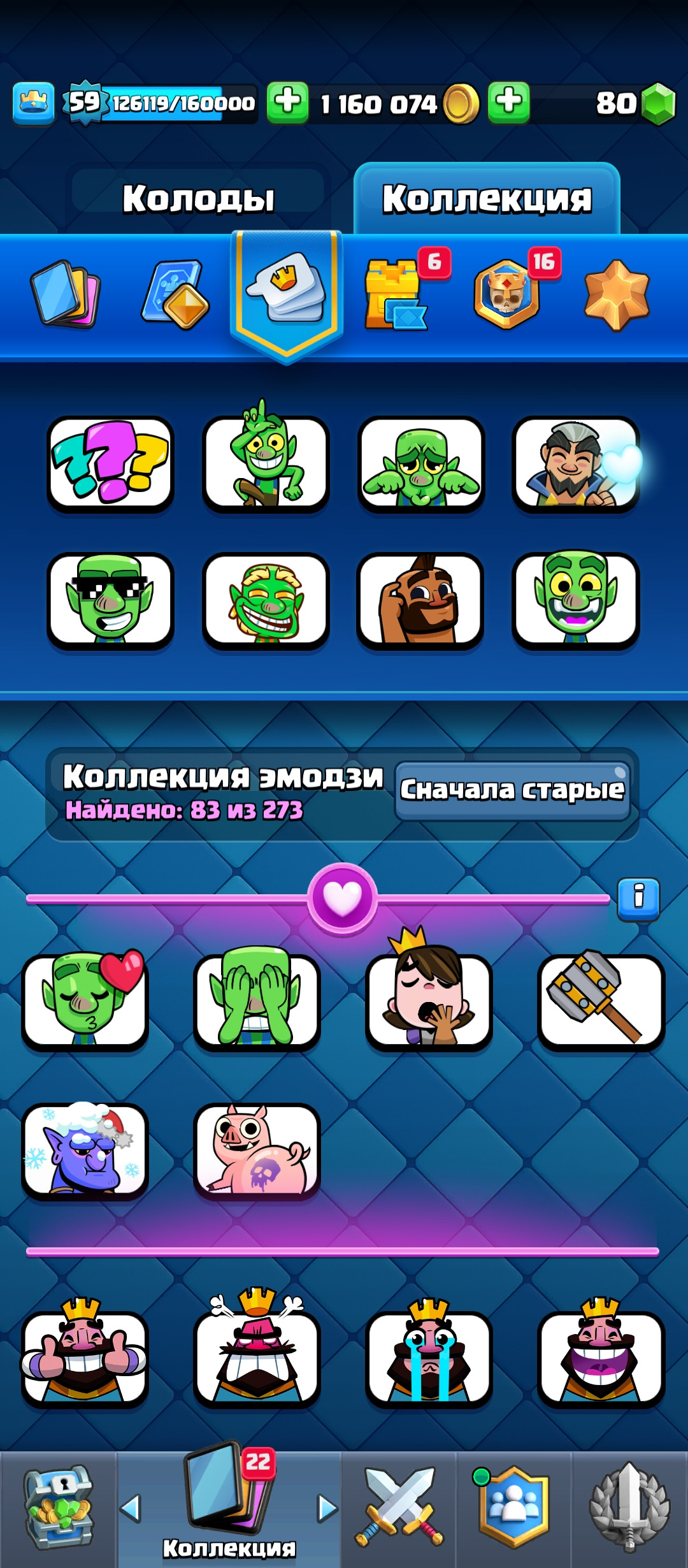Open the clan social tab
688x1568 pixels.
(513, 1508)
